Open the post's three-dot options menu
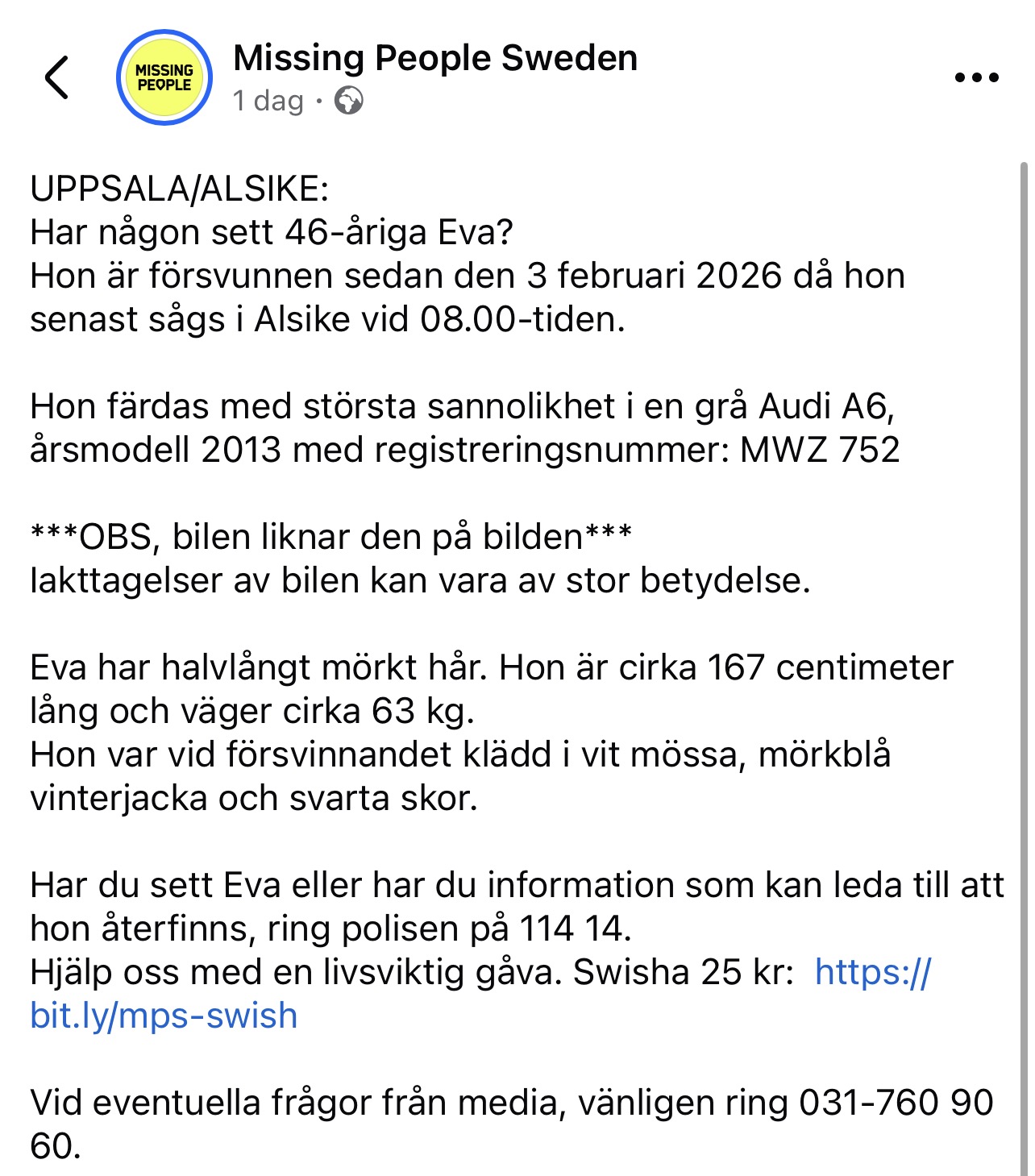This screenshot has height=1176, width=1035. (x=976, y=77)
